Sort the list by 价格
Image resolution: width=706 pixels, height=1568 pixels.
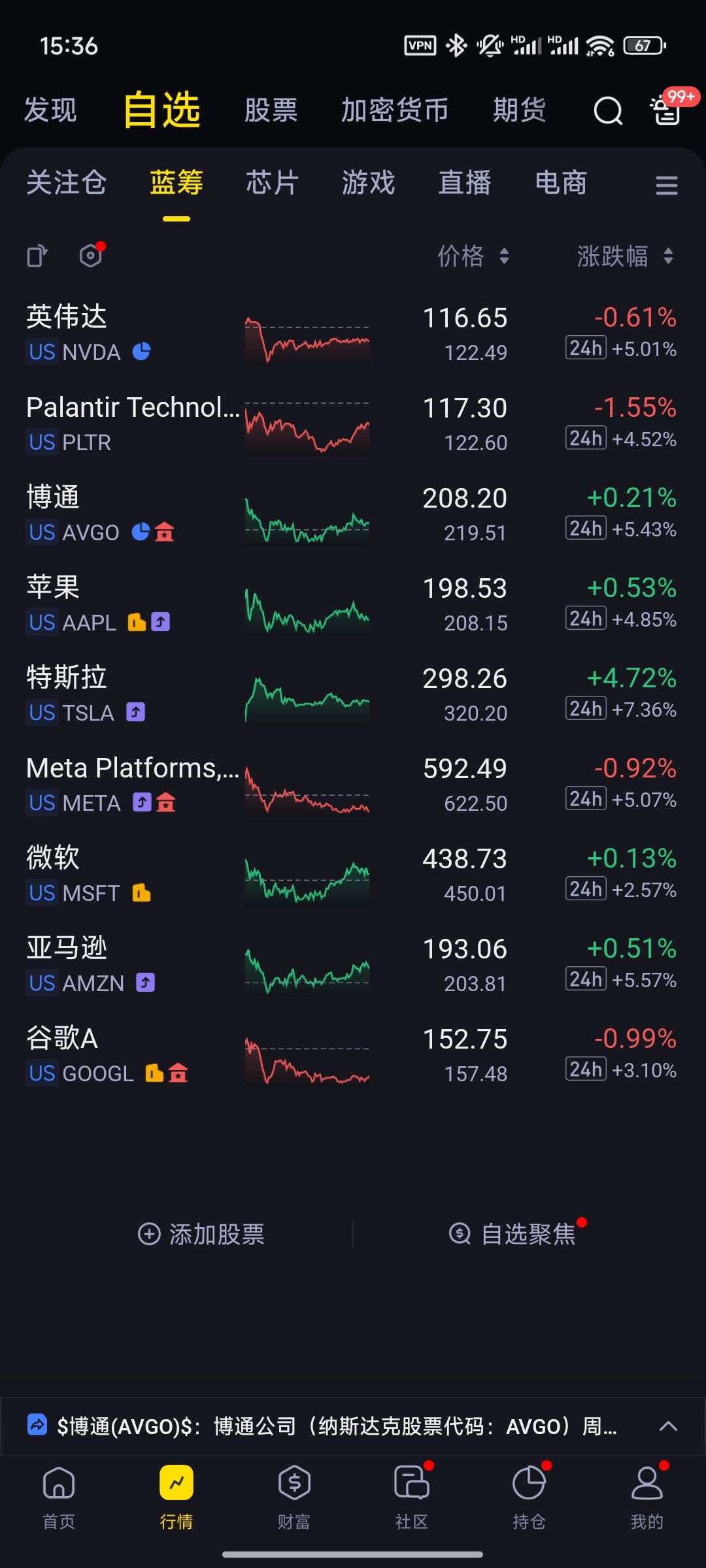(x=473, y=256)
